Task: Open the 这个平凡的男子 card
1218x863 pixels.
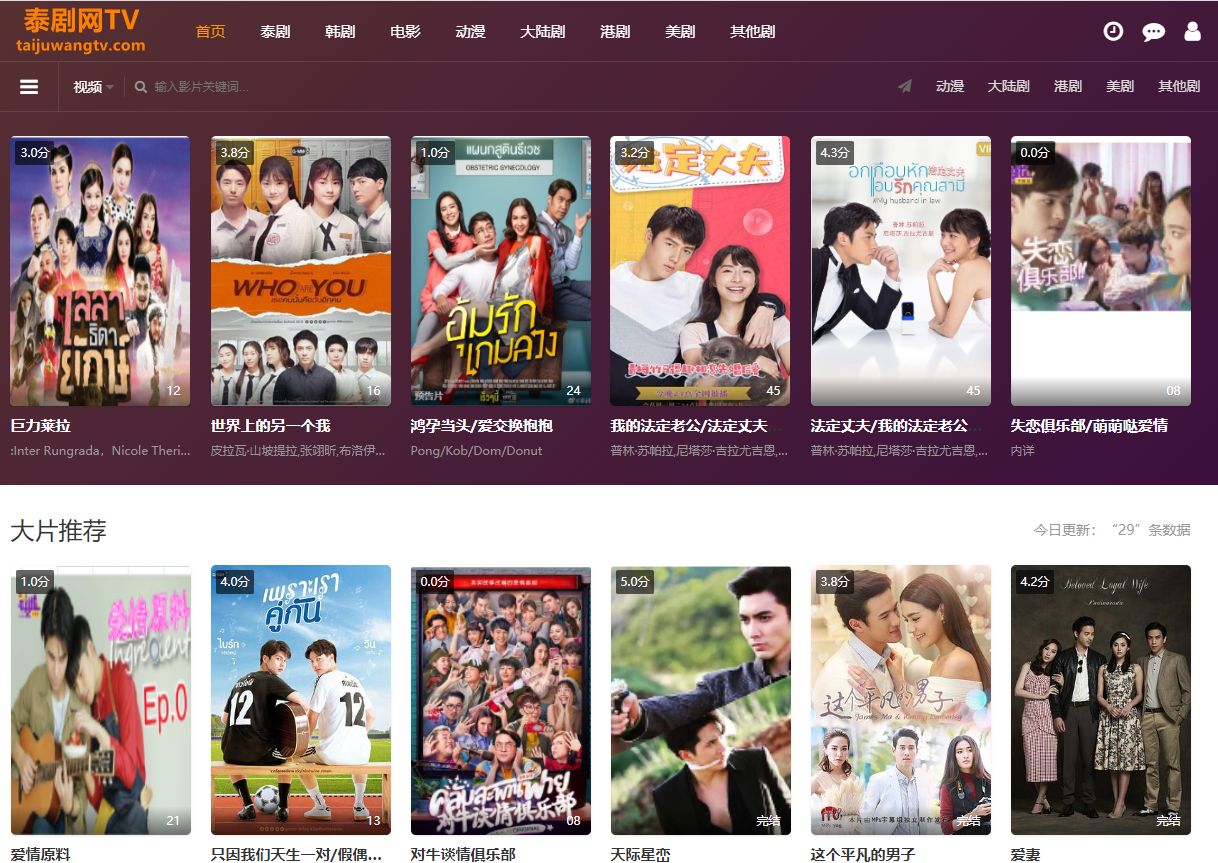Action: [900, 700]
